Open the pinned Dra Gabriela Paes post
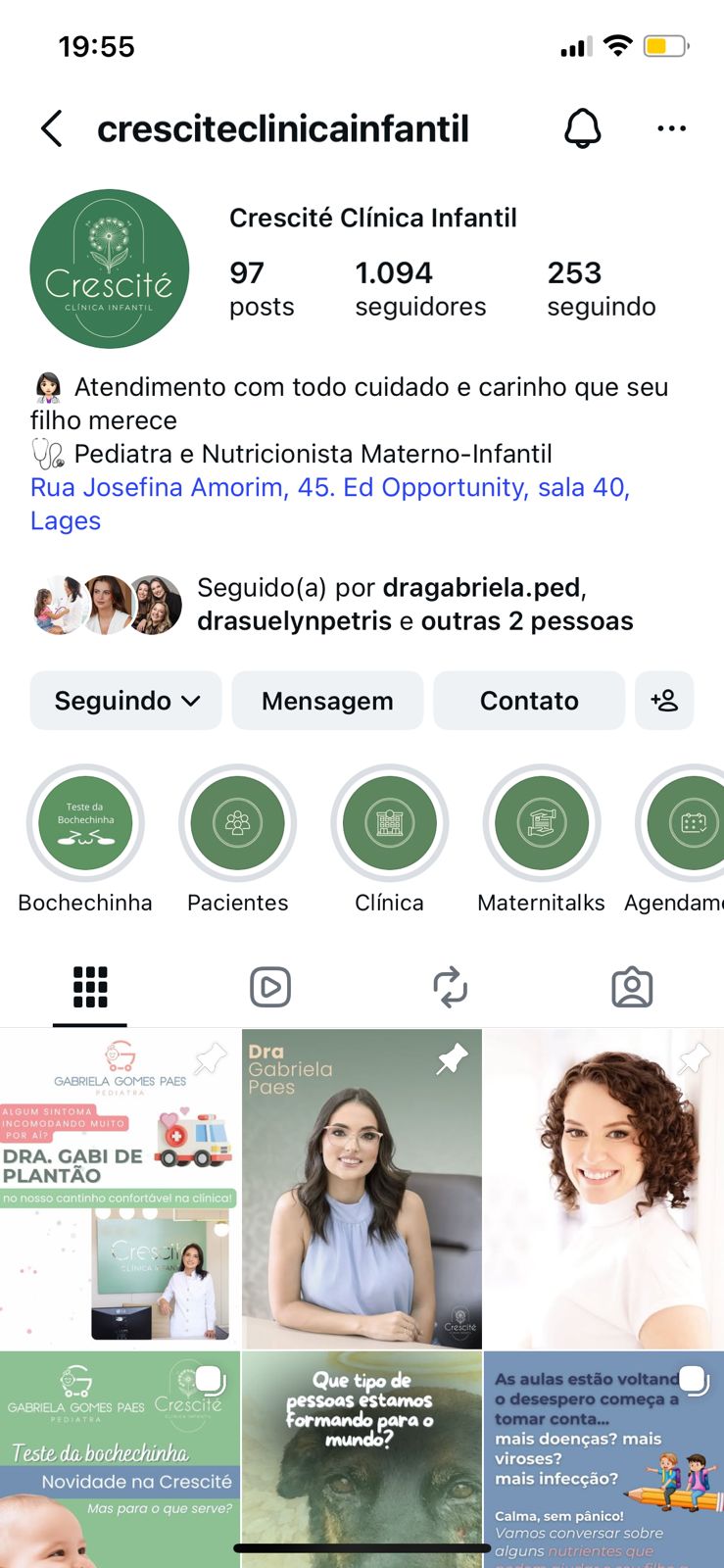724x1568 pixels. point(362,1189)
